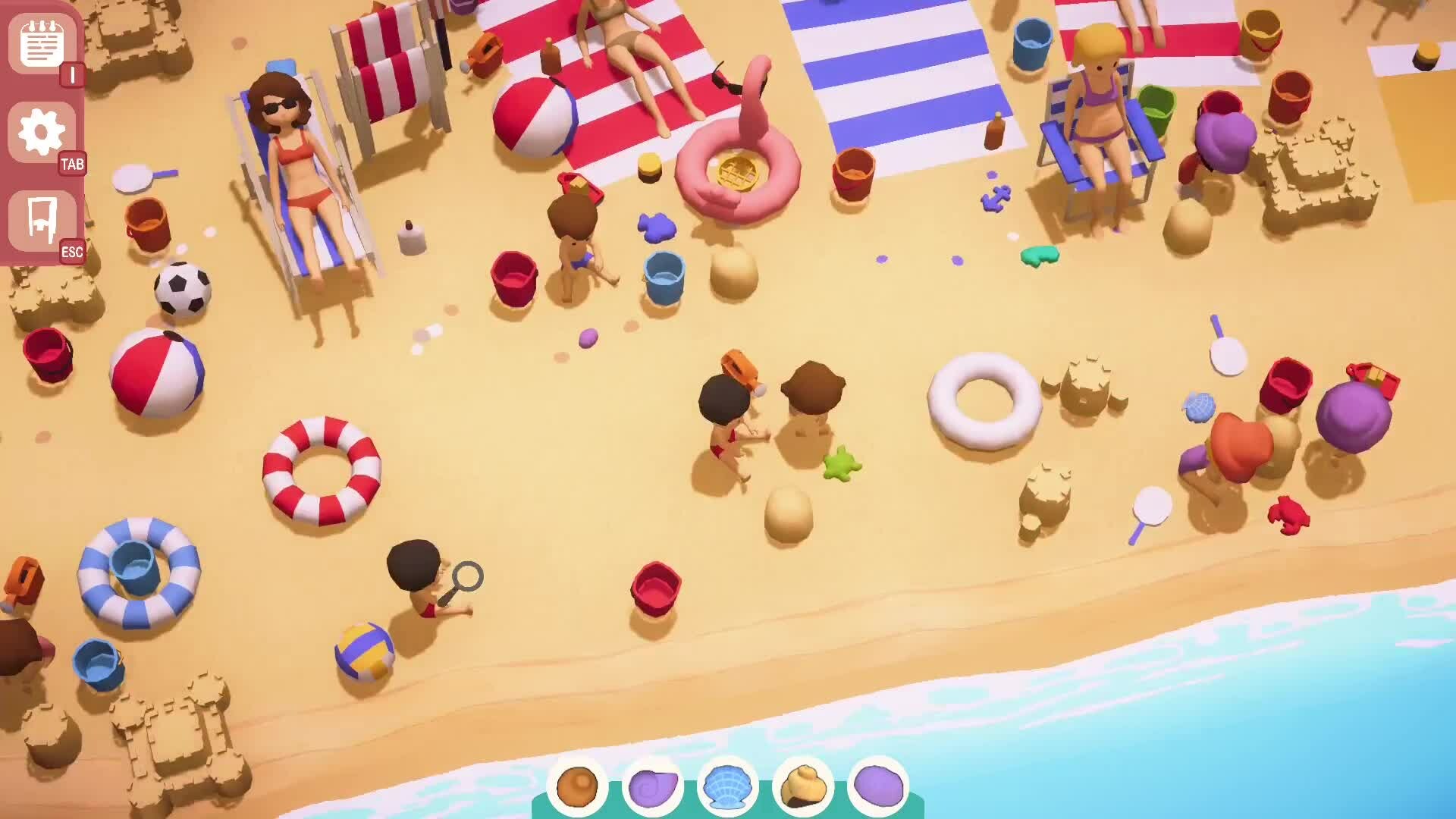Screen dimensions: 1456x819
Task: Select the blue scallop shell in tray
Action: pos(727,787)
